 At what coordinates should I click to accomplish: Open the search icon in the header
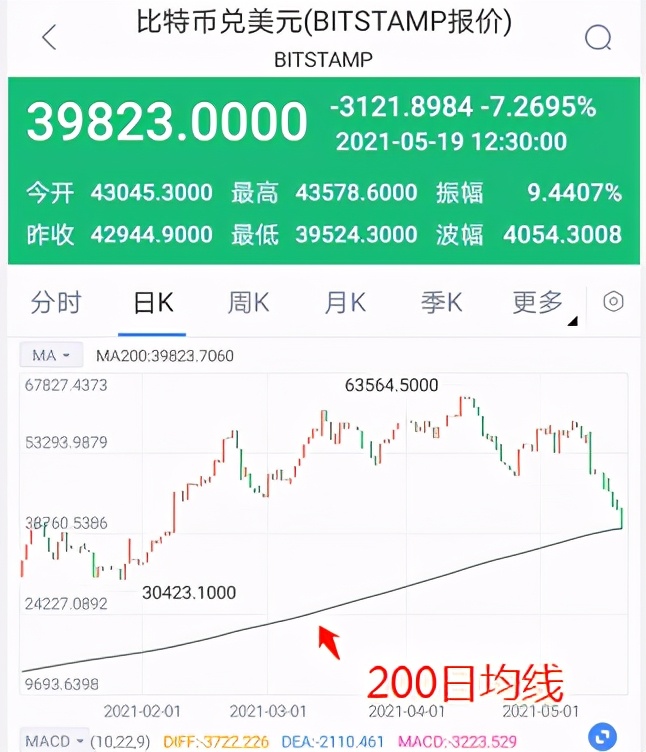click(x=598, y=38)
